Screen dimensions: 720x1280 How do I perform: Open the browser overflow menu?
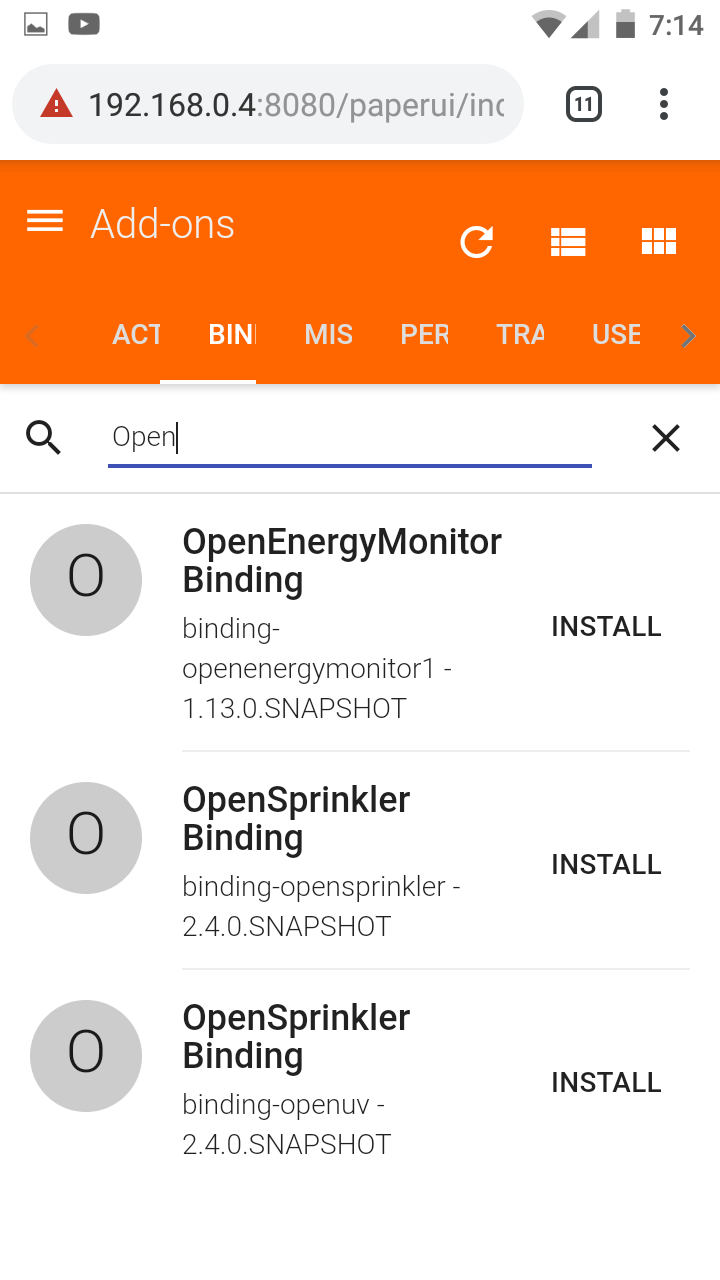[x=664, y=104]
